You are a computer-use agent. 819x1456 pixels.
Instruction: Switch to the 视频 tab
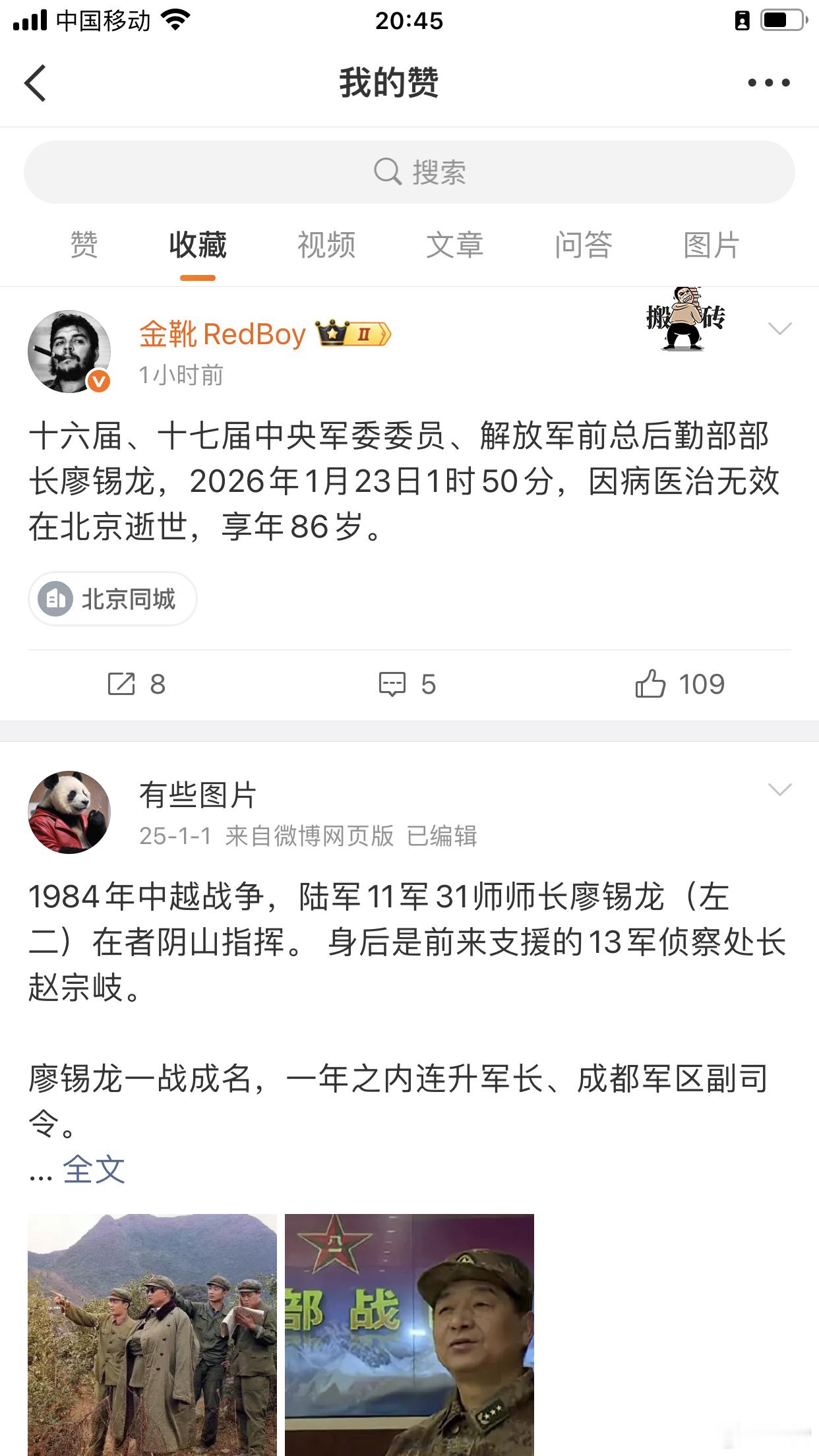[327, 245]
